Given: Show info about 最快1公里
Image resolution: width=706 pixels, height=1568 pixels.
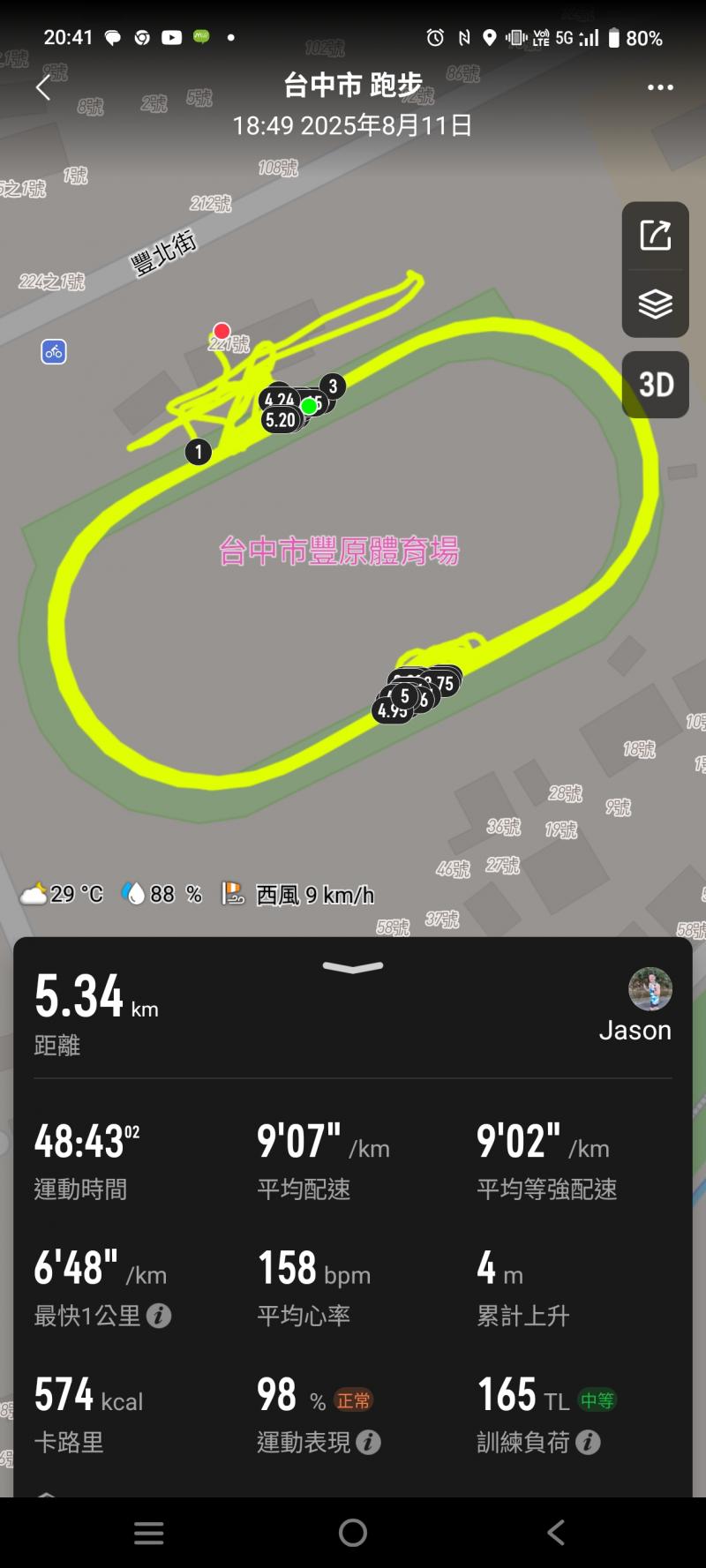Looking at the screenshot, I should [x=159, y=1317].
